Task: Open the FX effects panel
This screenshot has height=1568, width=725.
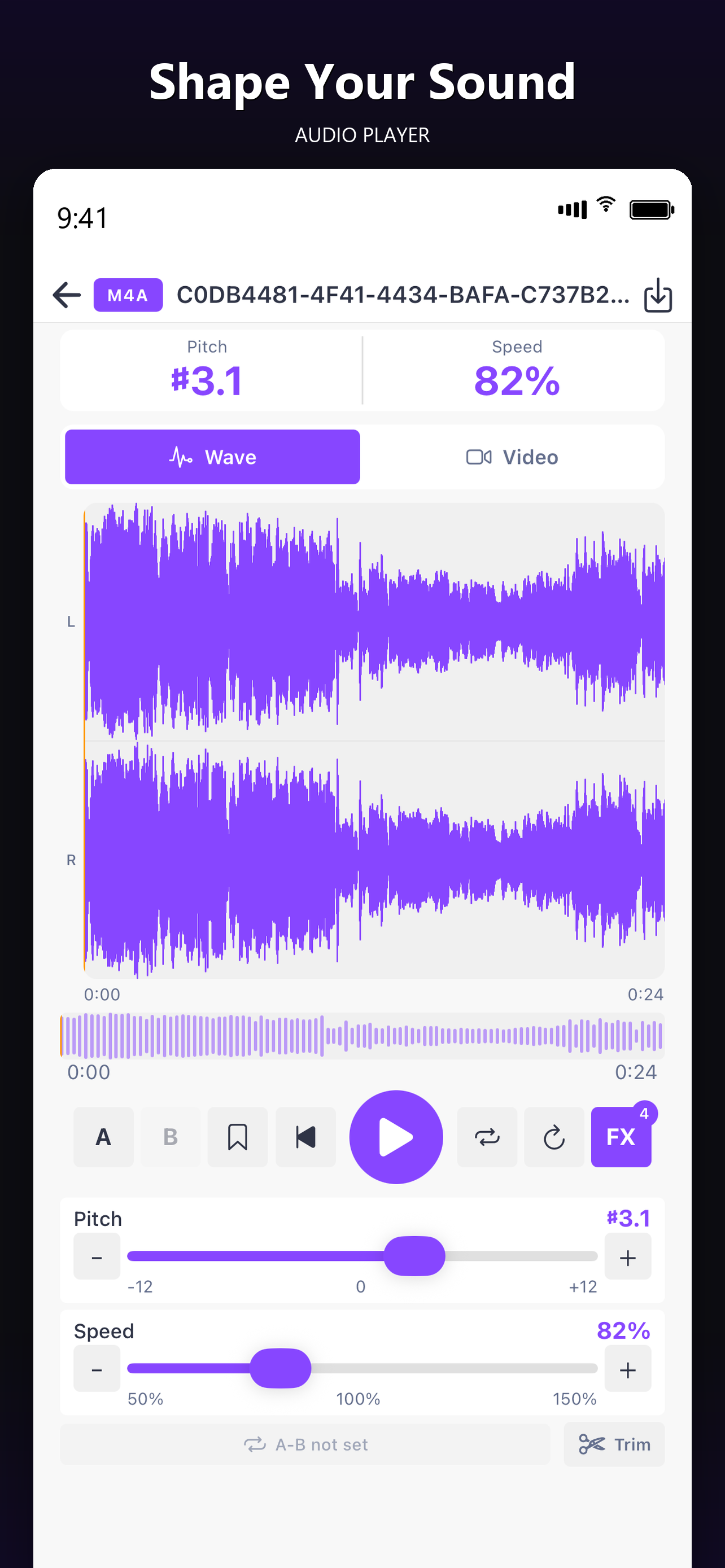Action: [x=621, y=1136]
